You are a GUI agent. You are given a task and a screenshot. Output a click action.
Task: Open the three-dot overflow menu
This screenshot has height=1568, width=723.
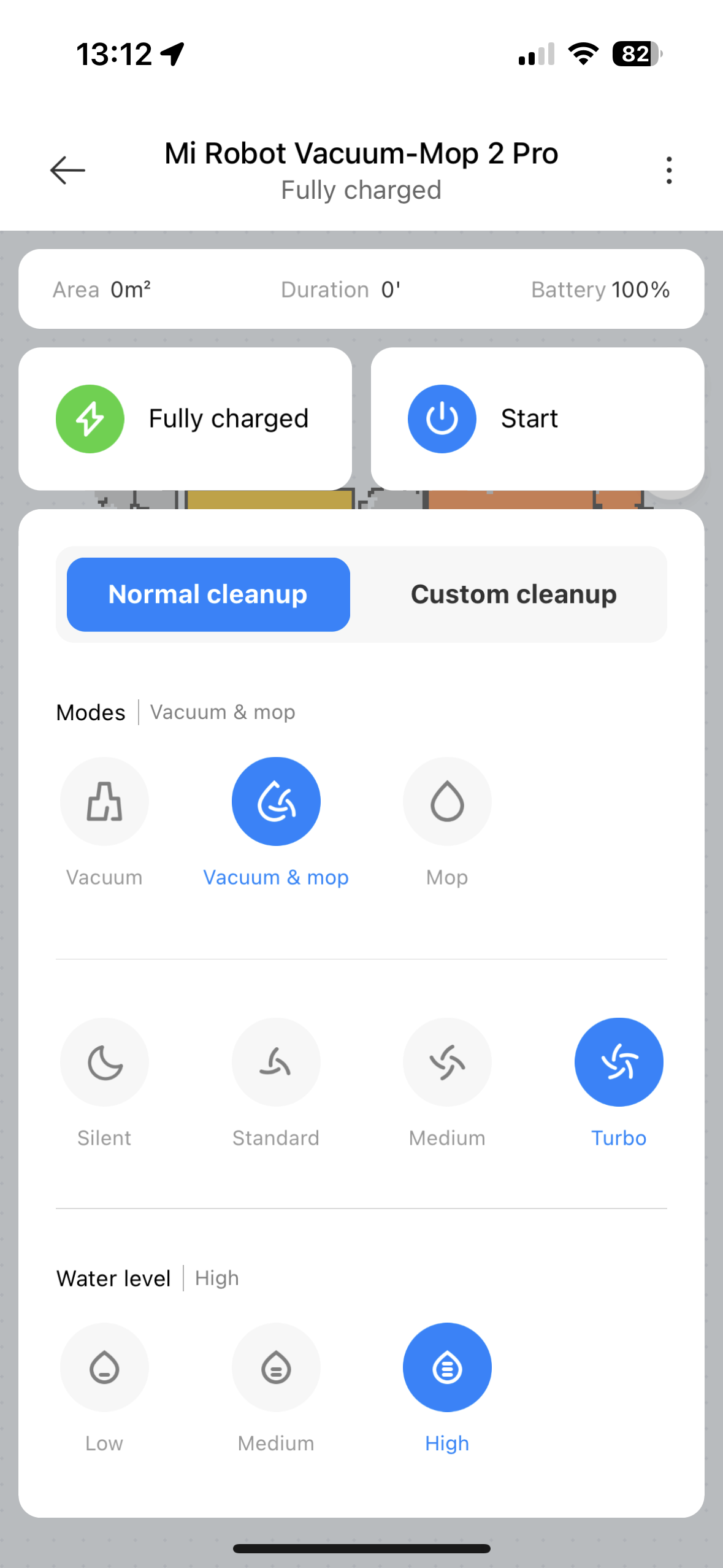click(668, 170)
